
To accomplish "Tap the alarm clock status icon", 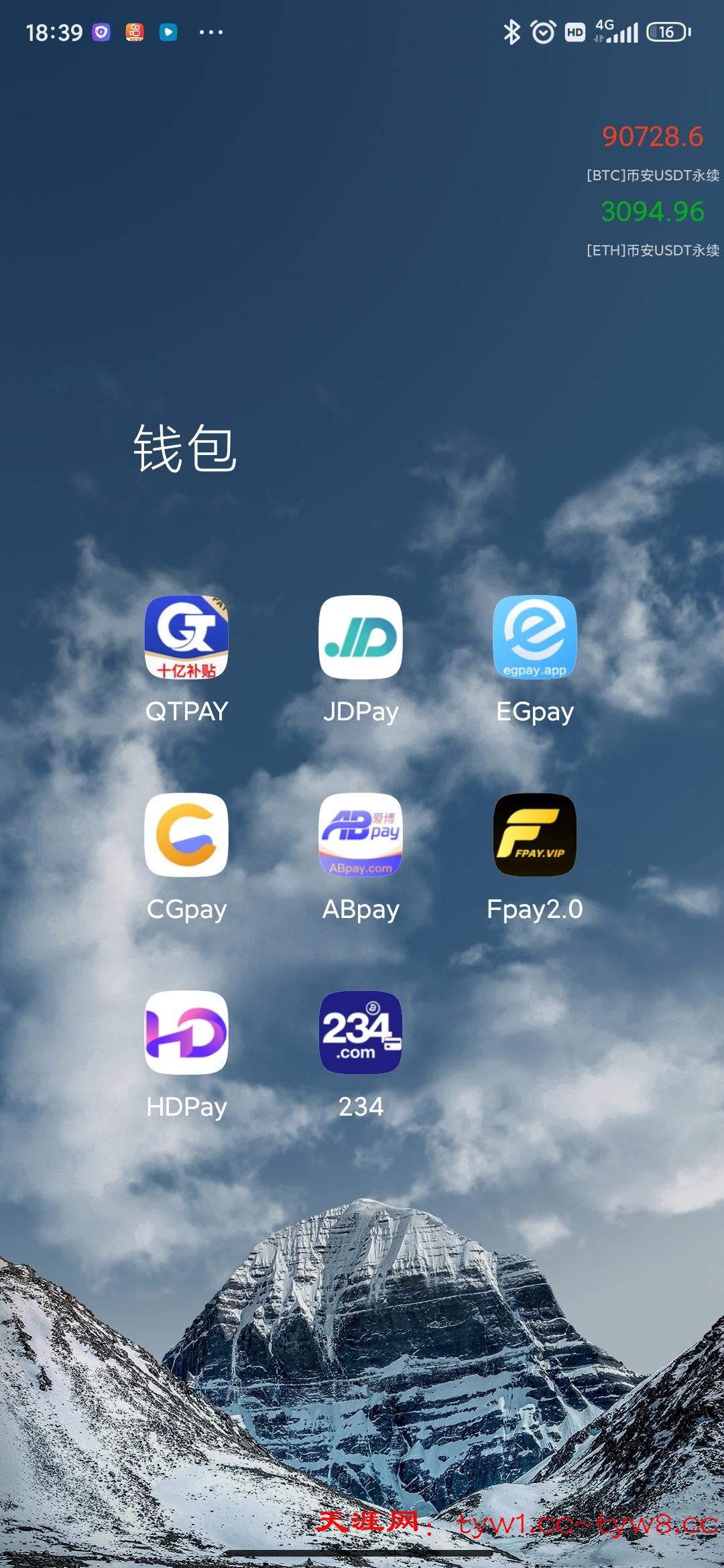I will (543, 31).
